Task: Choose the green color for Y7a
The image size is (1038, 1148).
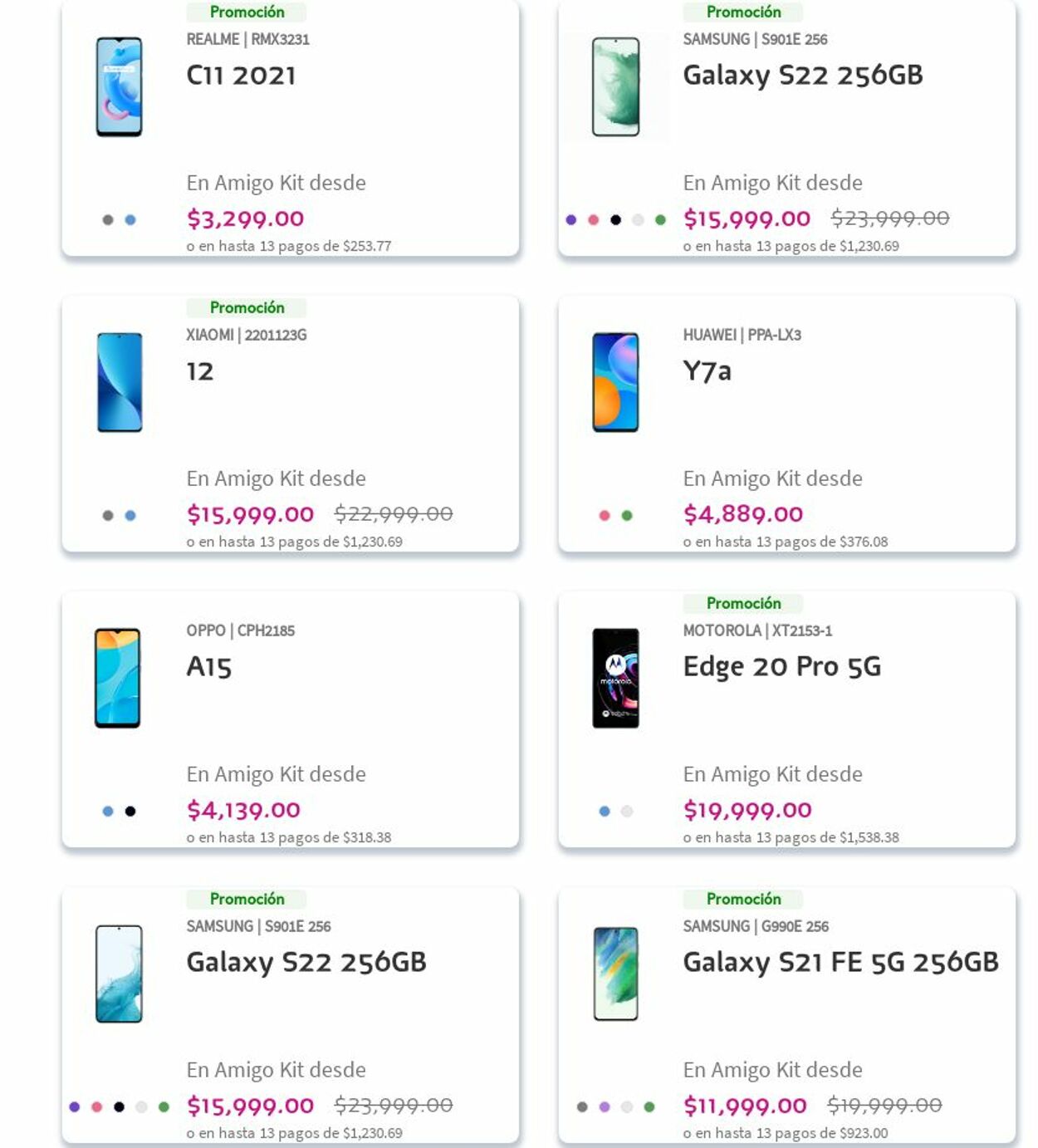Action: point(627,516)
